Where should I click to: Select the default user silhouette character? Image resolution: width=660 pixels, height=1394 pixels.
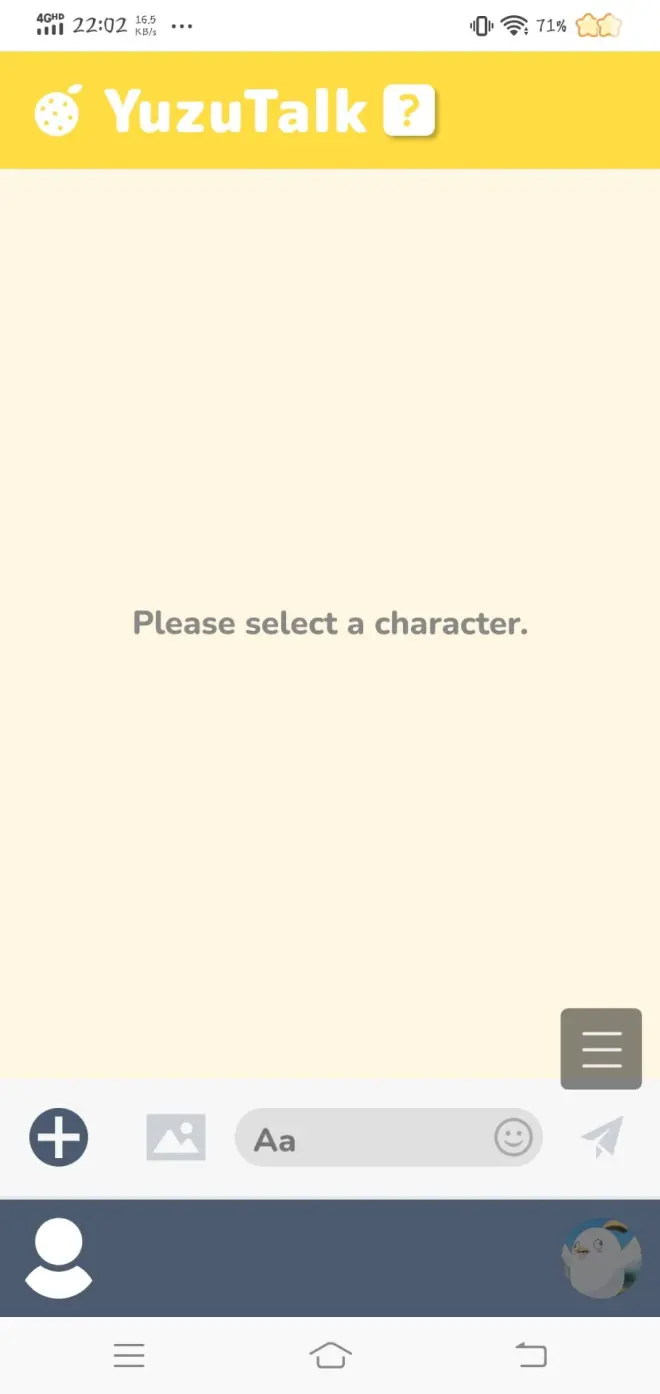point(58,1258)
